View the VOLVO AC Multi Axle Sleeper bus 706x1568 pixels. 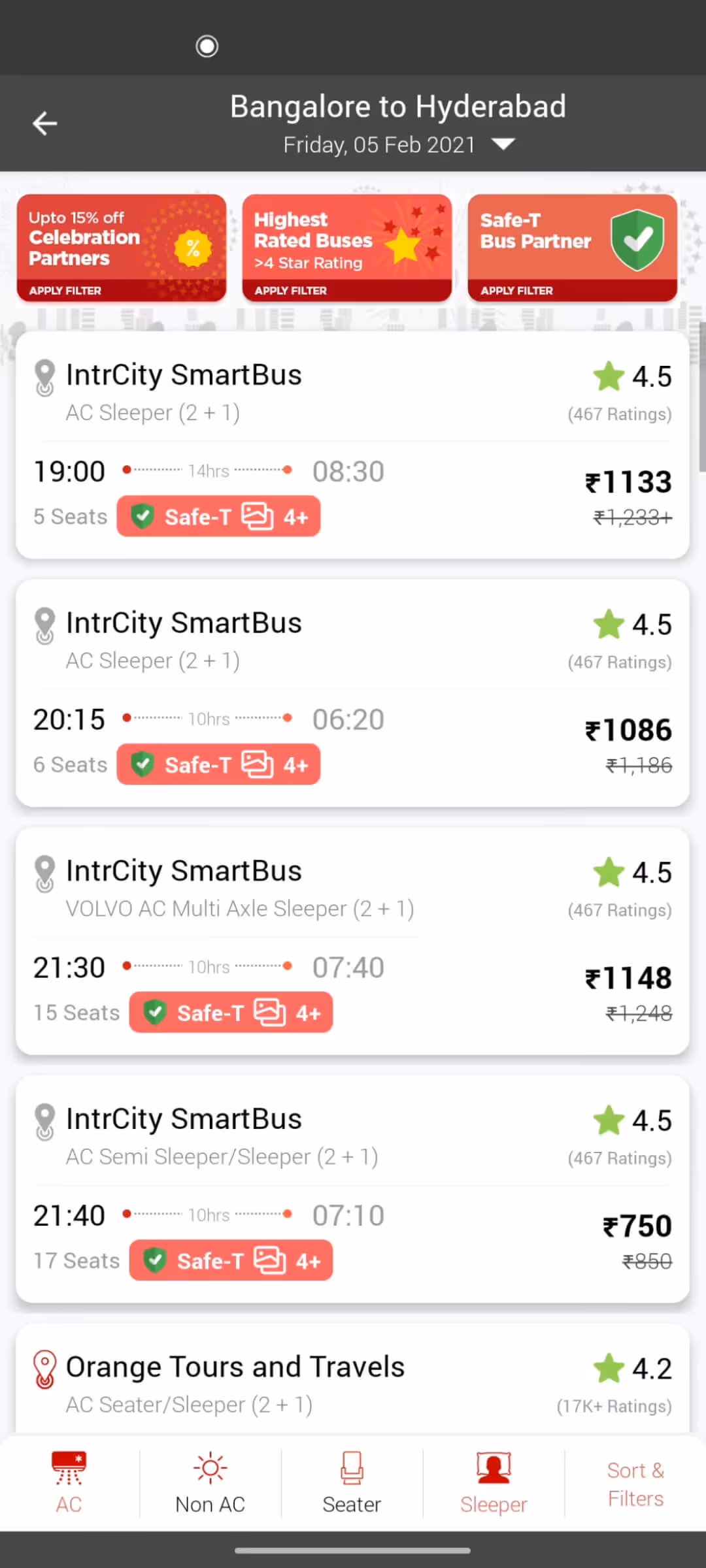tap(352, 941)
